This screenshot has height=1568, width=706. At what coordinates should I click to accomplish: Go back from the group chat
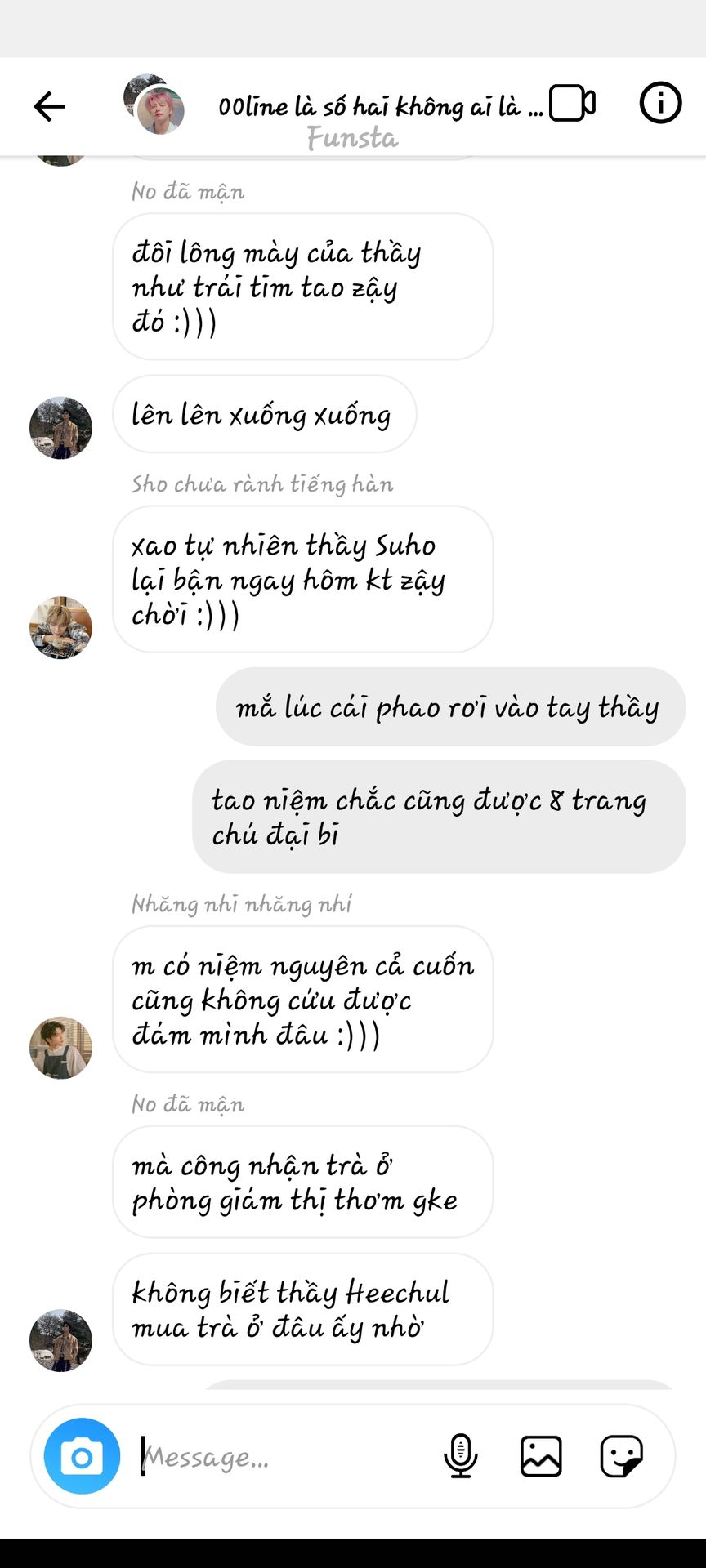49,106
